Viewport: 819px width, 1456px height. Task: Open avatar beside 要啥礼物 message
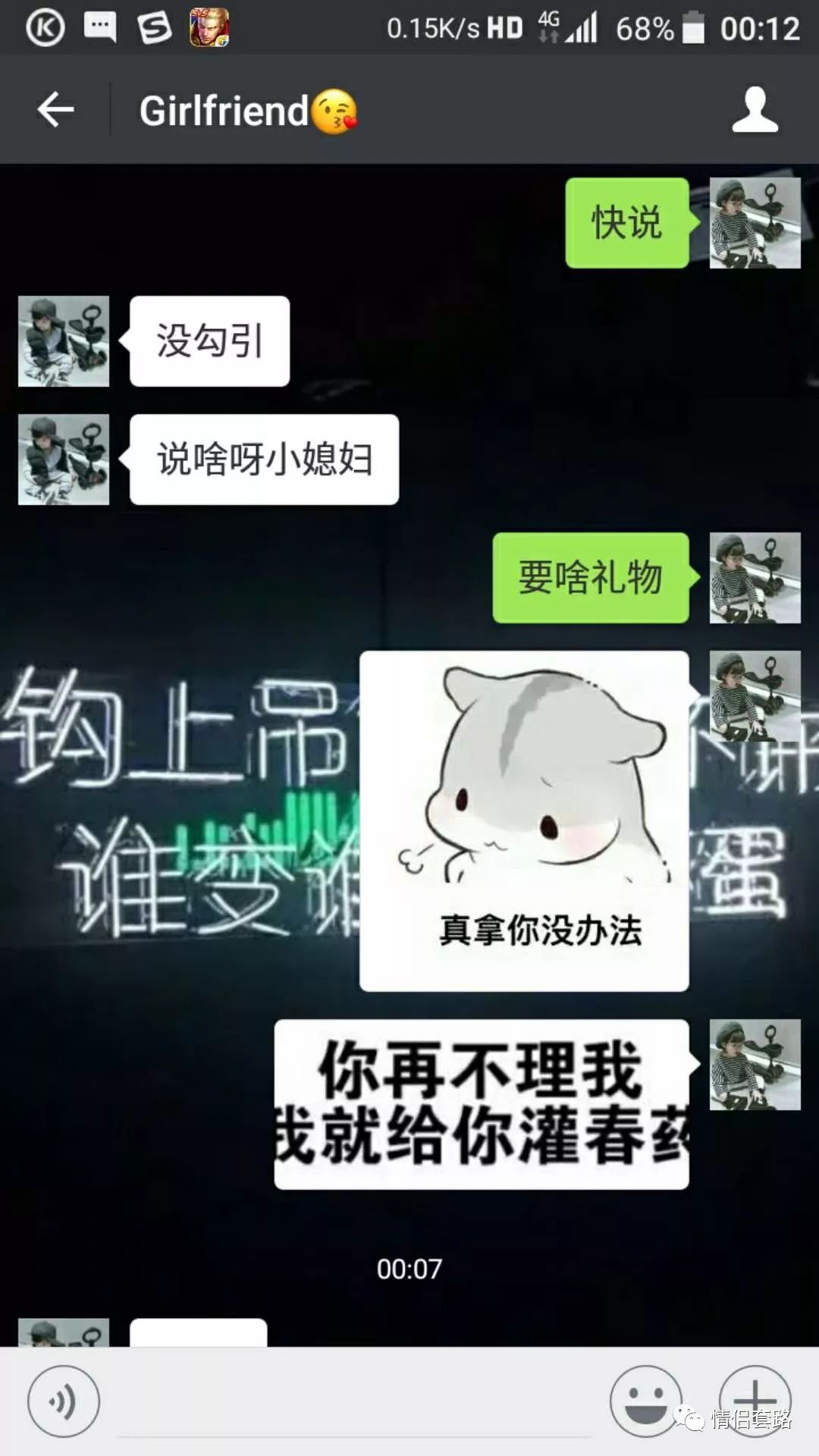click(755, 578)
